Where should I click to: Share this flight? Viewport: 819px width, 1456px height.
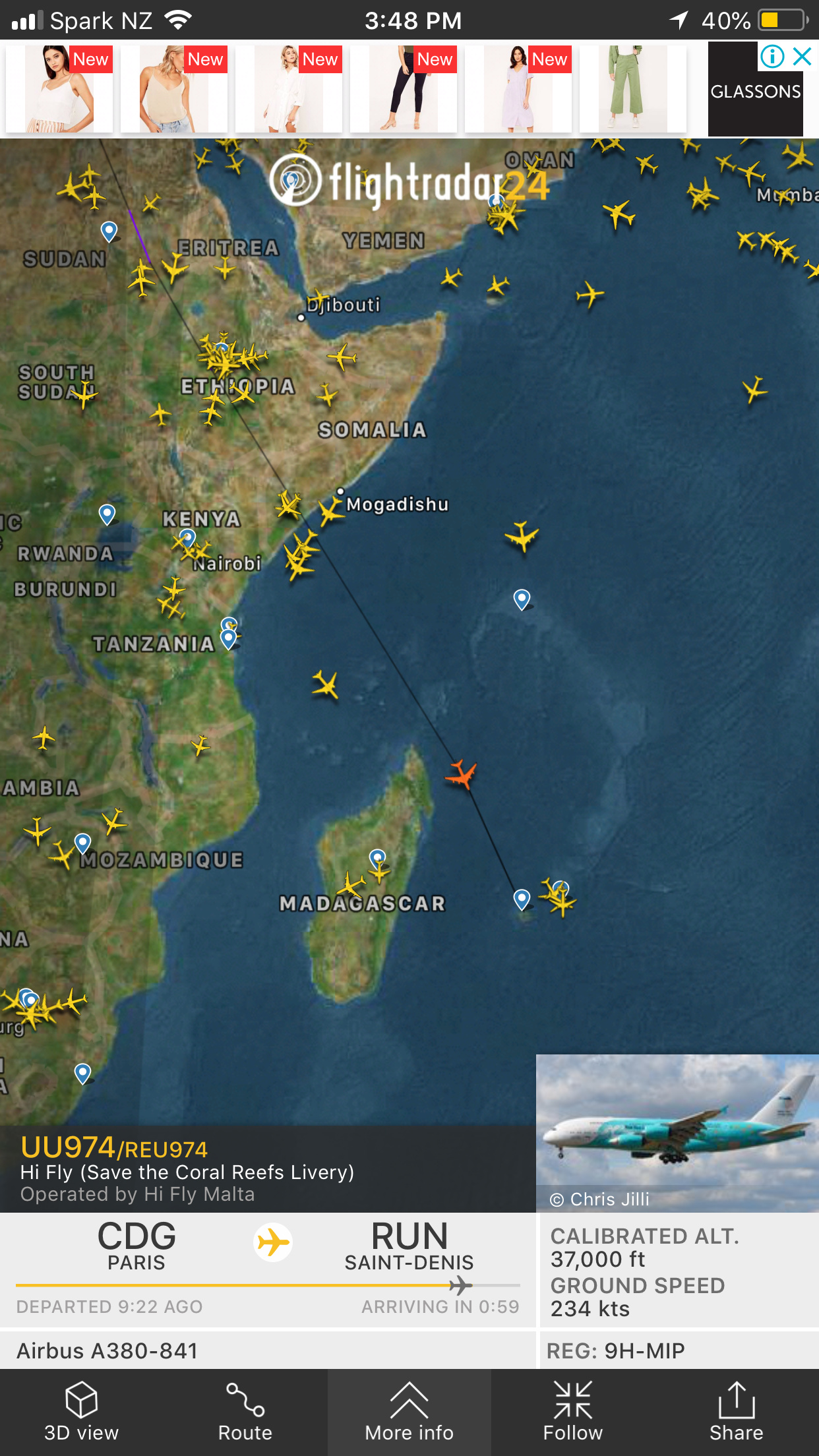coord(736,1412)
